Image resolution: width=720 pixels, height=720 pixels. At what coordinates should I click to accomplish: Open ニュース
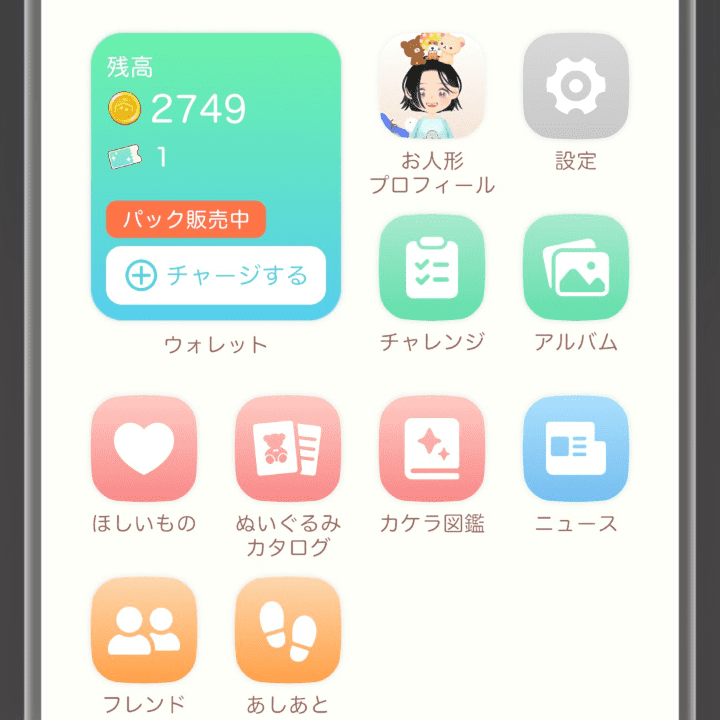click(576, 449)
